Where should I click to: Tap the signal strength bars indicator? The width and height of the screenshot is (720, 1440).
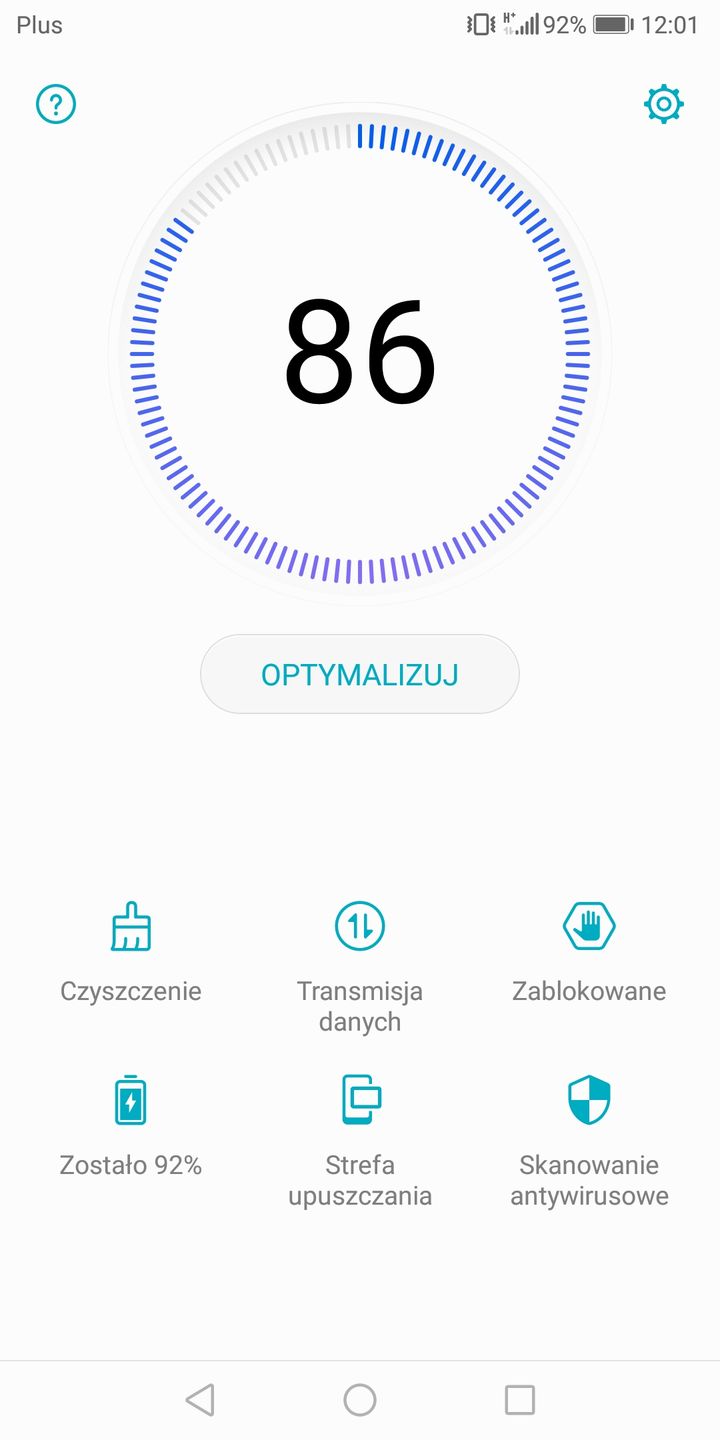pyautogui.click(x=530, y=25)
